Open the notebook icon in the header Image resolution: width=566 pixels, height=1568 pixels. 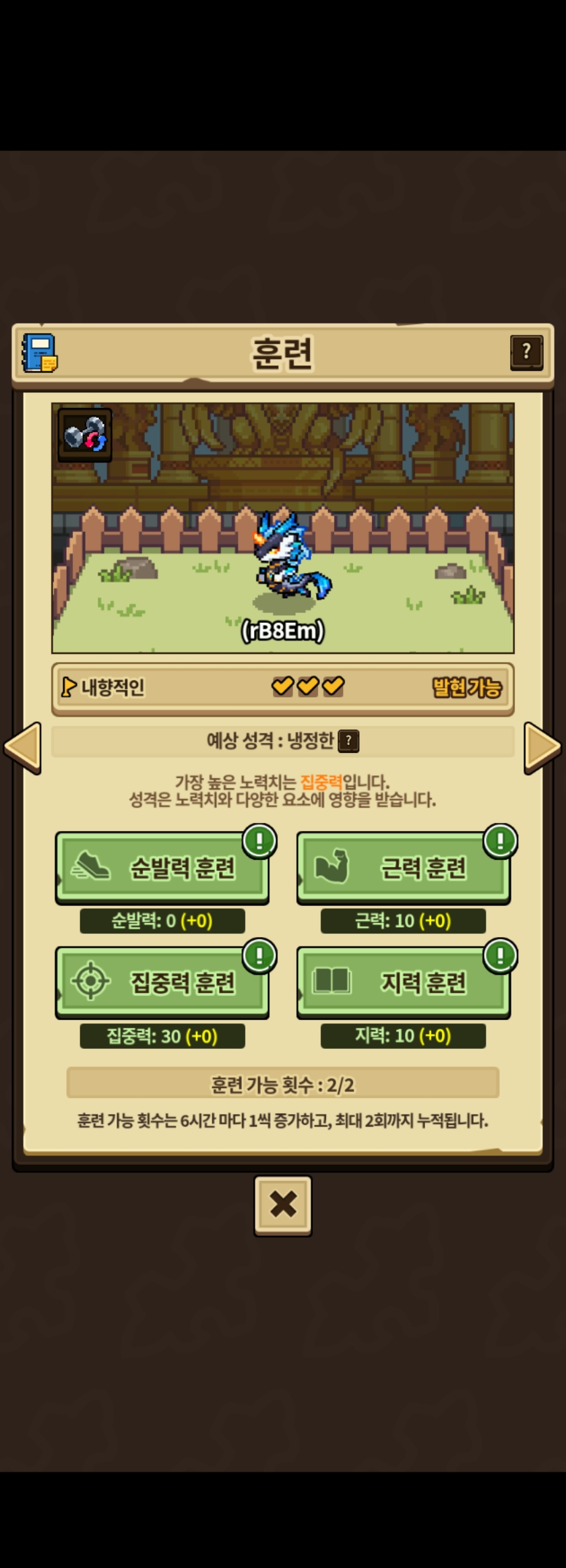click(39, 353)
